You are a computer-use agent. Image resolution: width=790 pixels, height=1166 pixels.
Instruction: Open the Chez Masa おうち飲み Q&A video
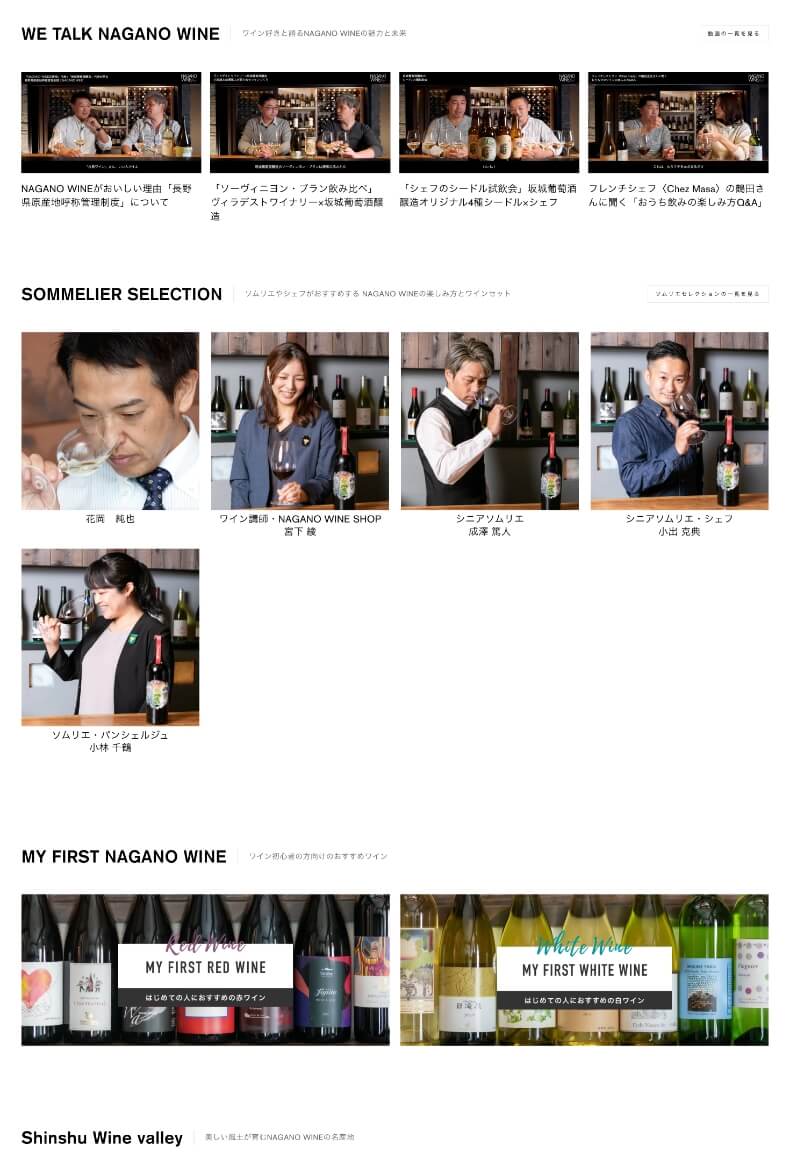coord(677,123)
